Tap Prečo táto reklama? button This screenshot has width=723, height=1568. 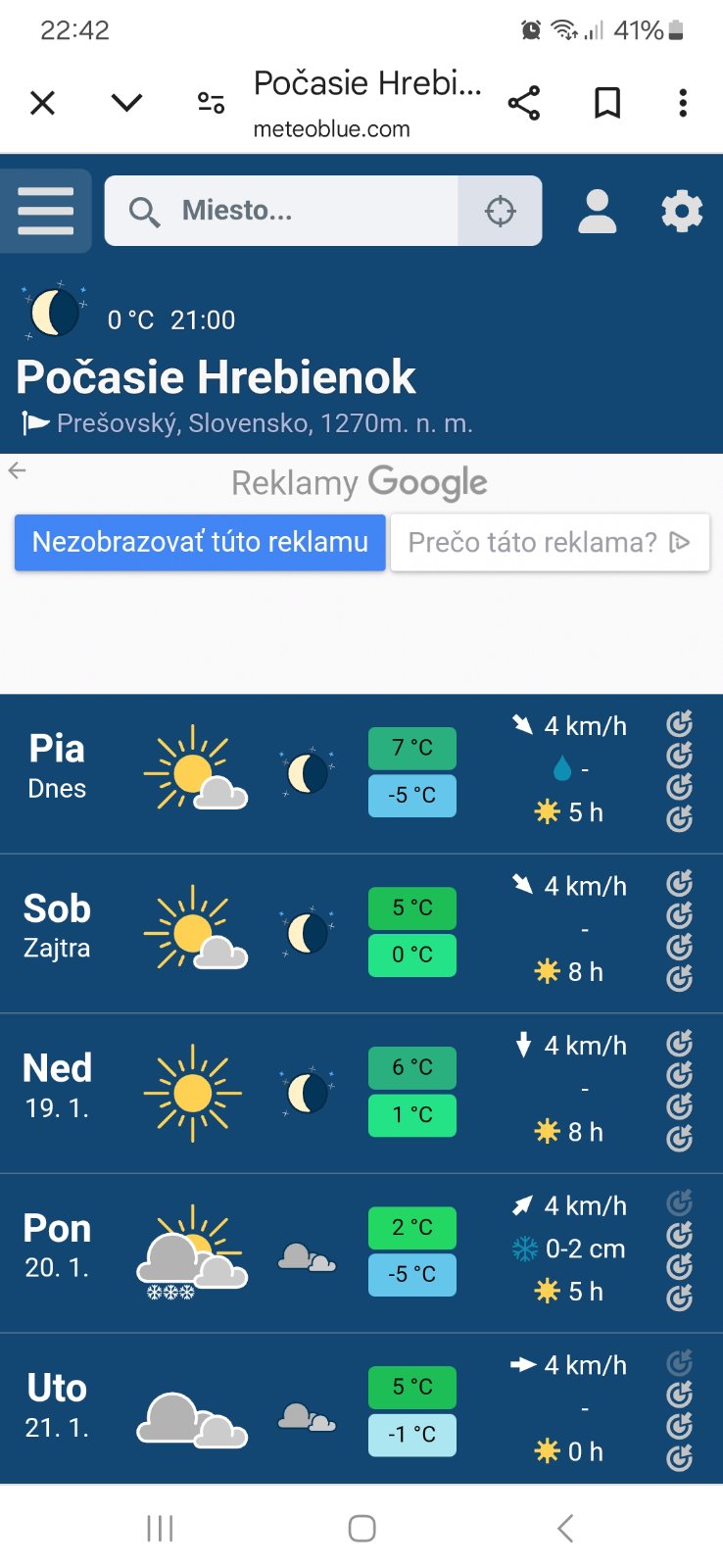tap(549, 542)
